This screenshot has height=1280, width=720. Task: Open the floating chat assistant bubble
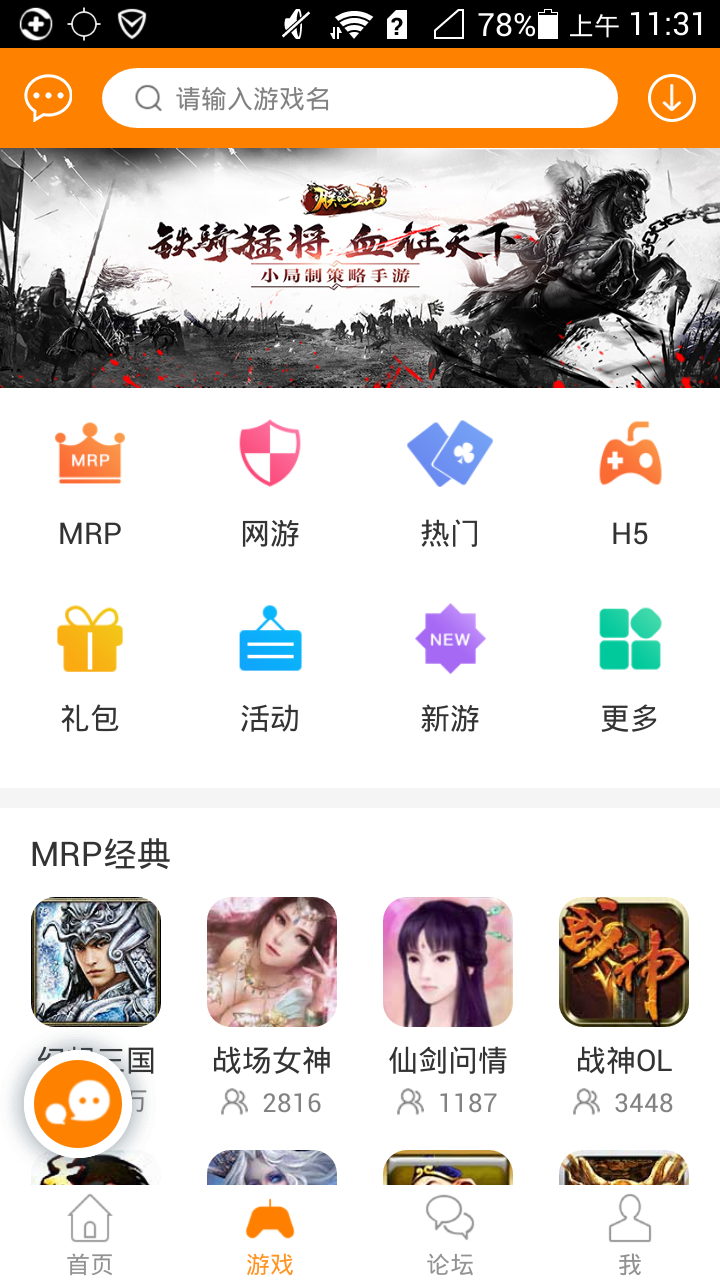77,1104
